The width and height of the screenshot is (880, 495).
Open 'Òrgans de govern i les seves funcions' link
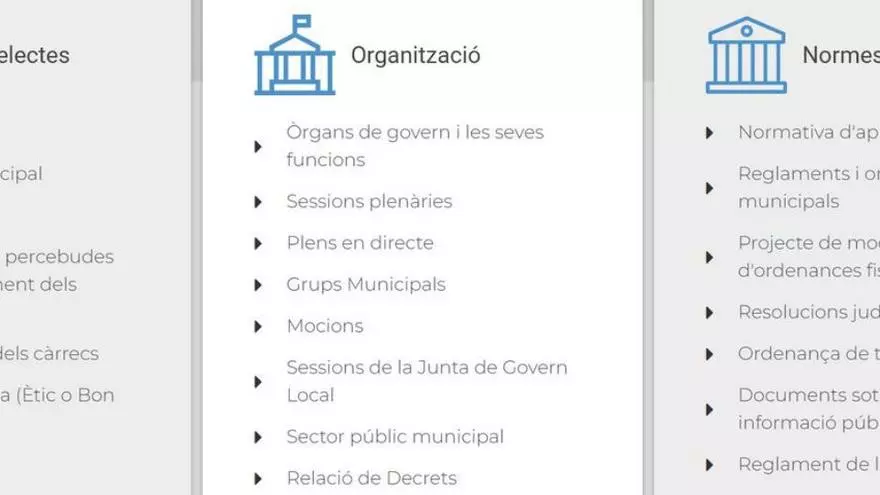(x=414, y=146)
